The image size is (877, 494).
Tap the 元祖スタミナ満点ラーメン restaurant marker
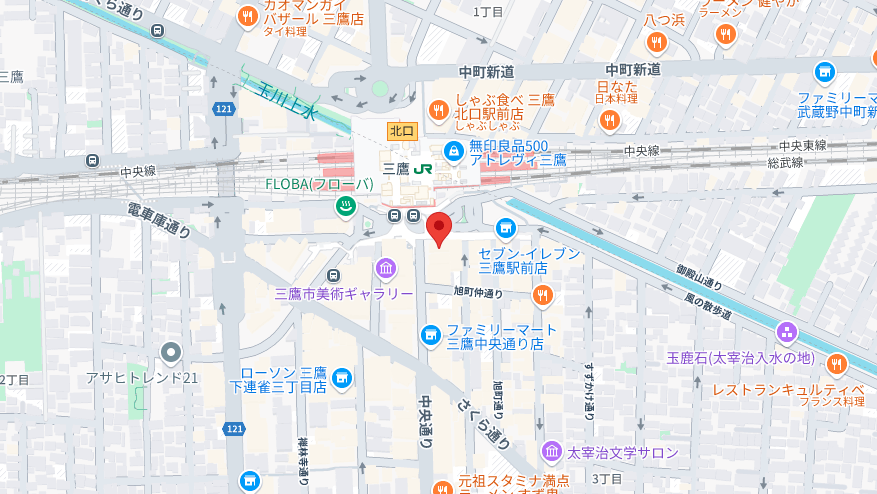[x=442, y=489]
